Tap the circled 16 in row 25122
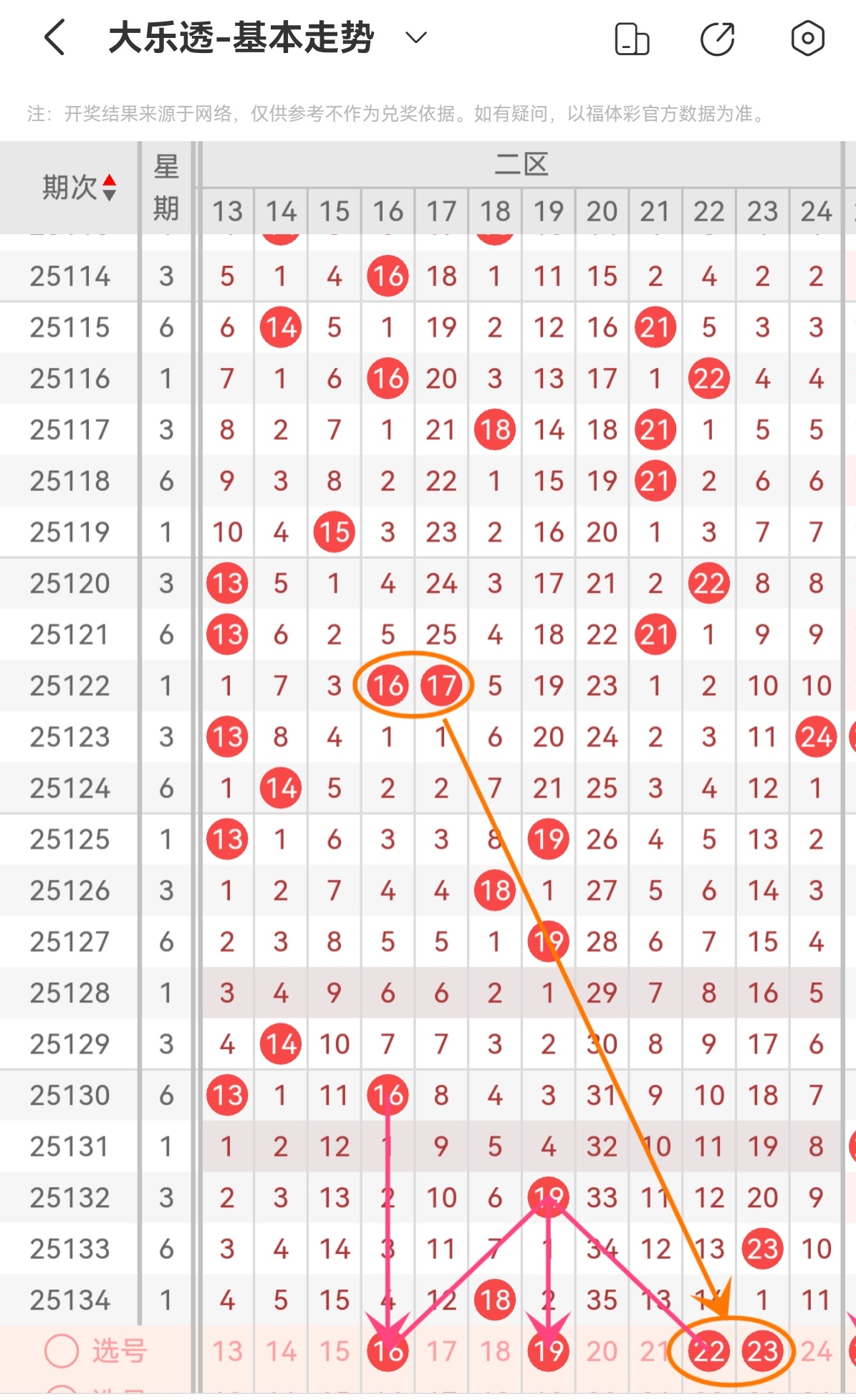 tap(387, 686)
